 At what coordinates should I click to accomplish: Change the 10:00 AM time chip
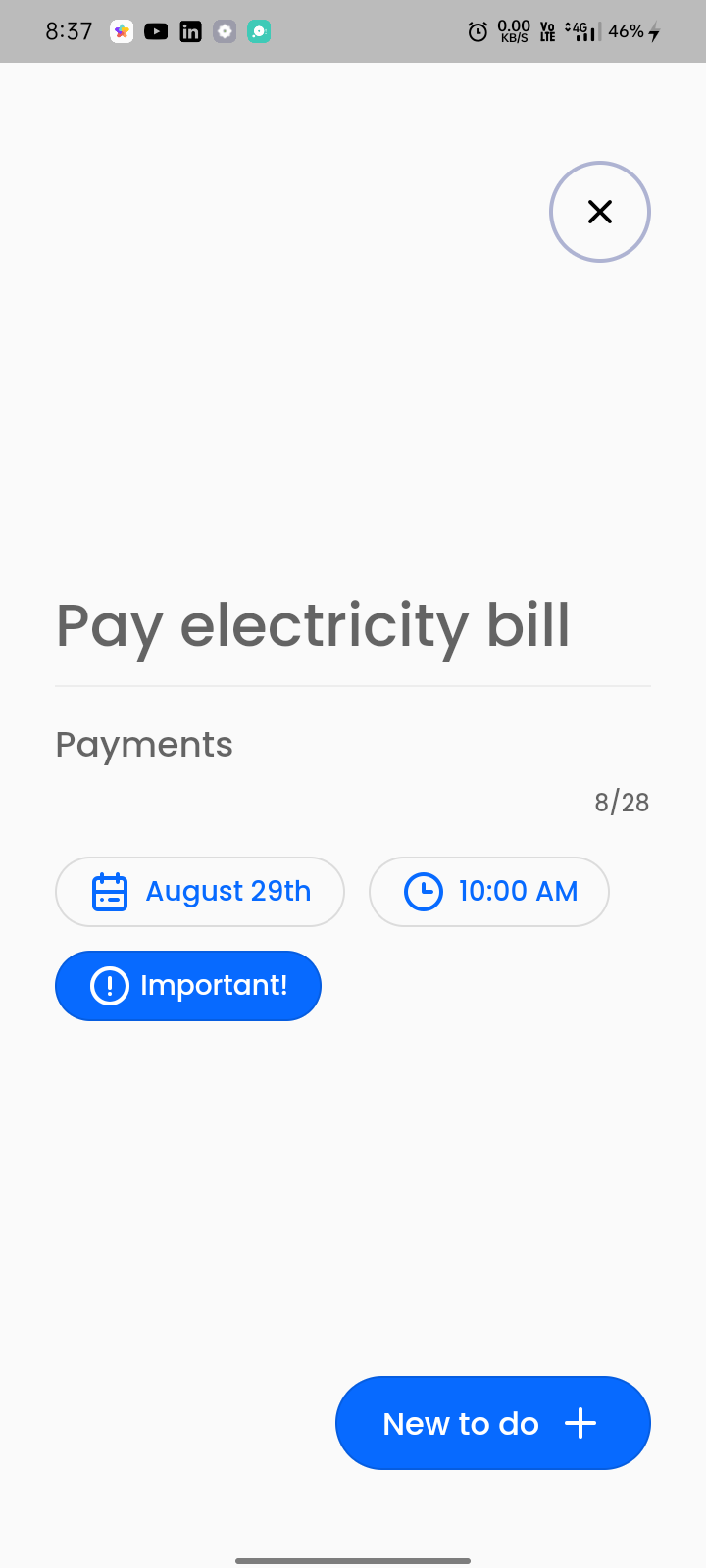point(488,892)
